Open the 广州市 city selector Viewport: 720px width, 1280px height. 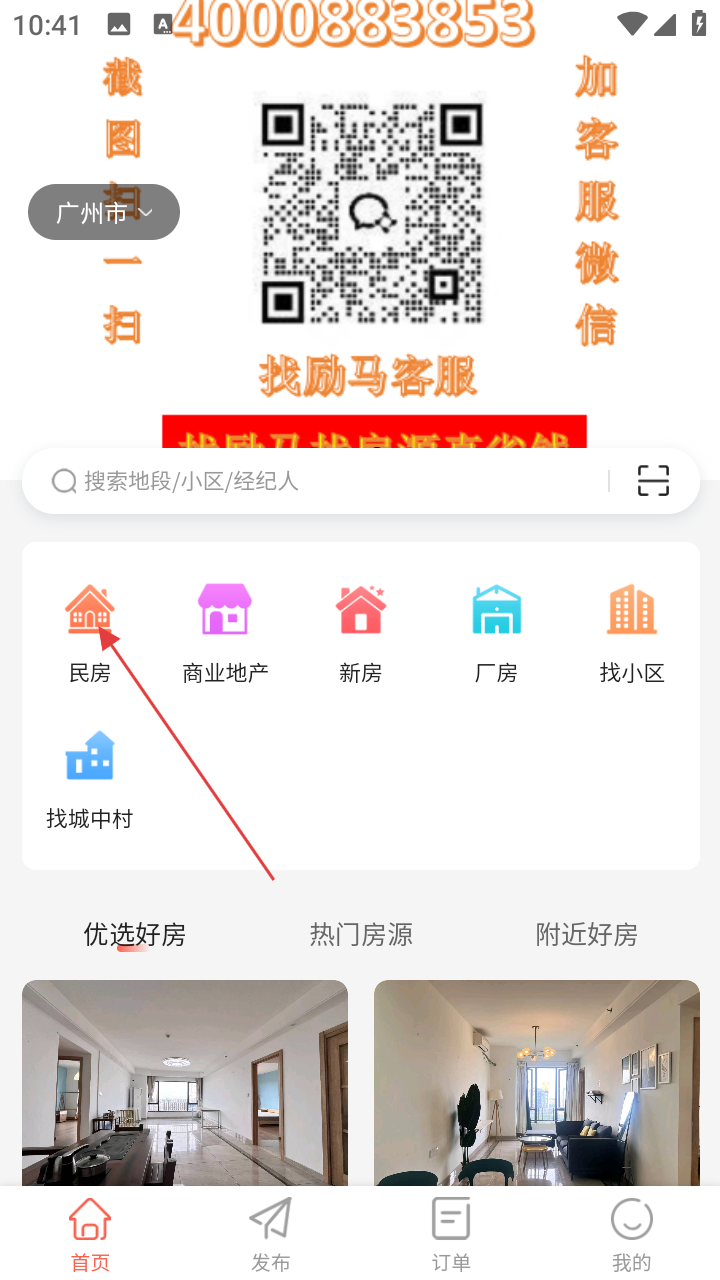(x=103, y=212)
